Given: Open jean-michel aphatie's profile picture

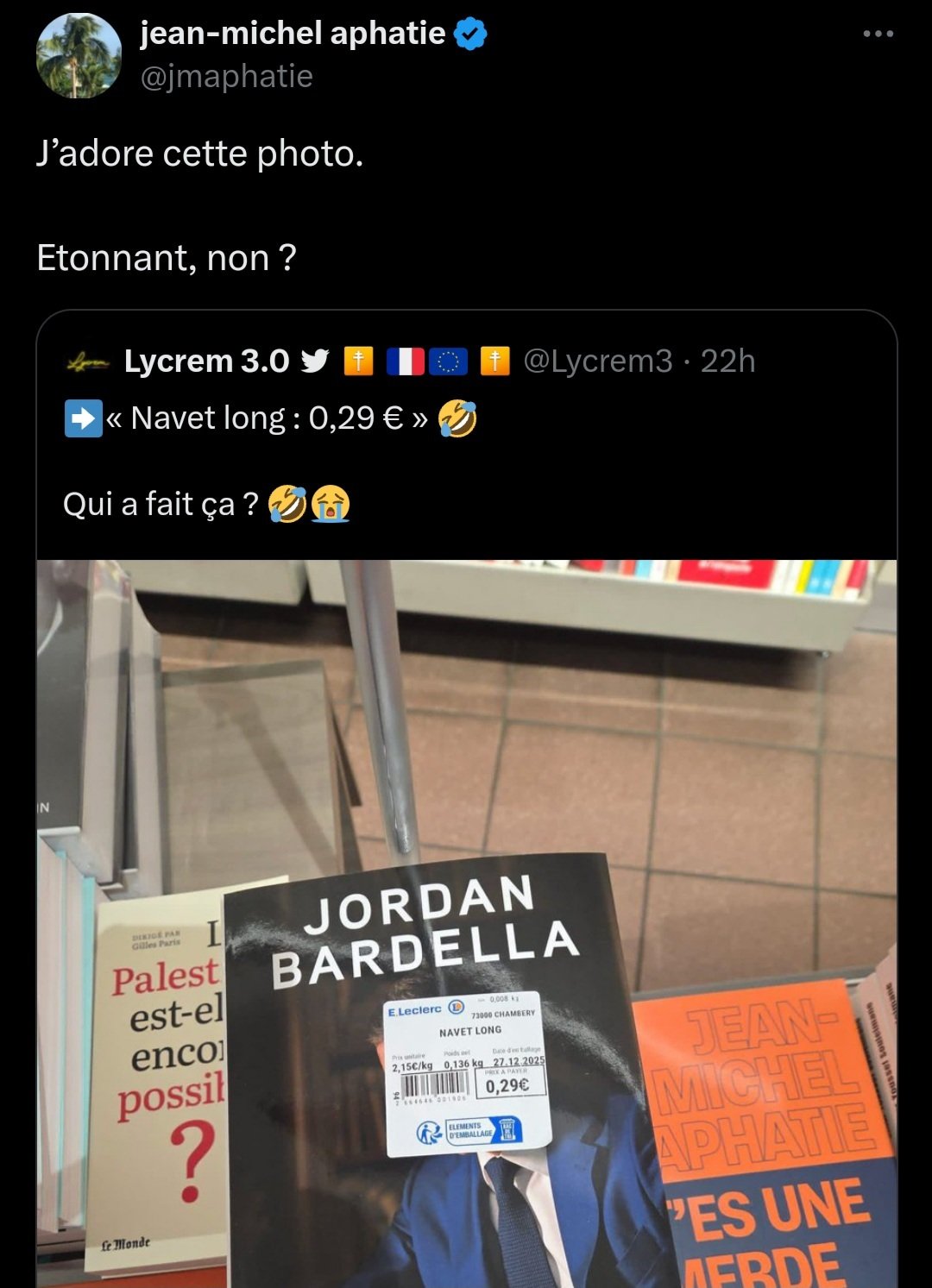Looking at the screenshot, I should tap(79, 56).
